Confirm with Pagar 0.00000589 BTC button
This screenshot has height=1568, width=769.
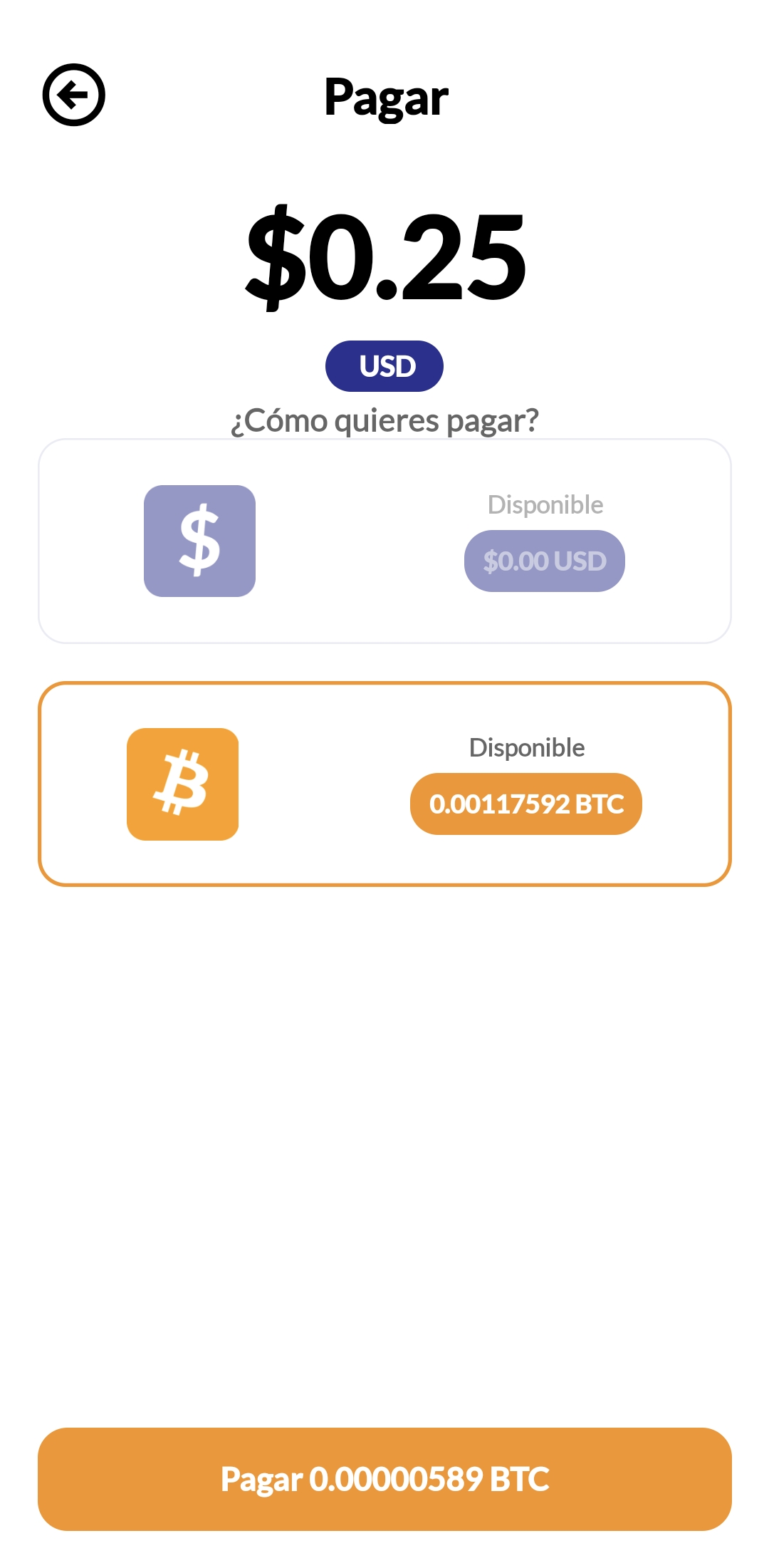(x=384, y=1479)
